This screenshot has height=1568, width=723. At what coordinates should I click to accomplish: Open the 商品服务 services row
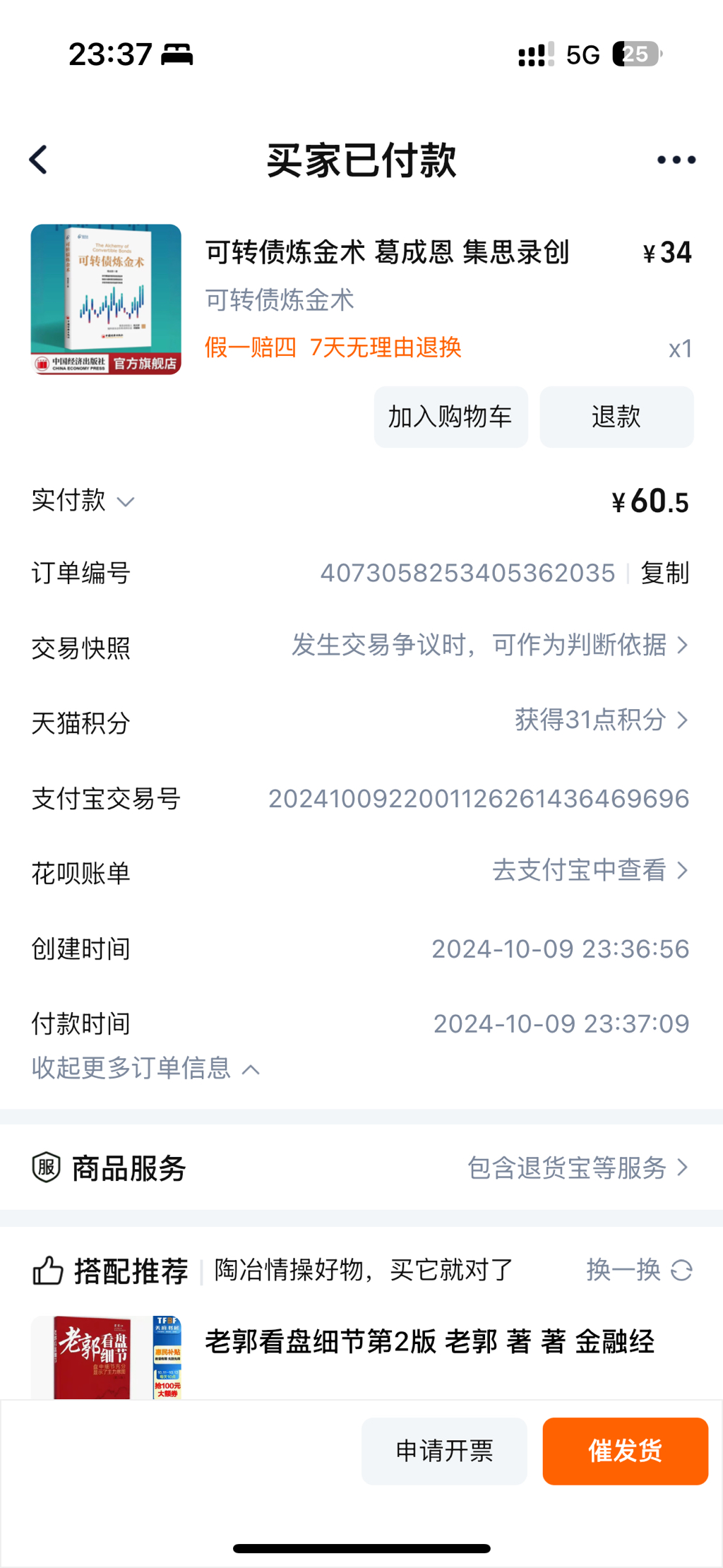coord(361,1168)
